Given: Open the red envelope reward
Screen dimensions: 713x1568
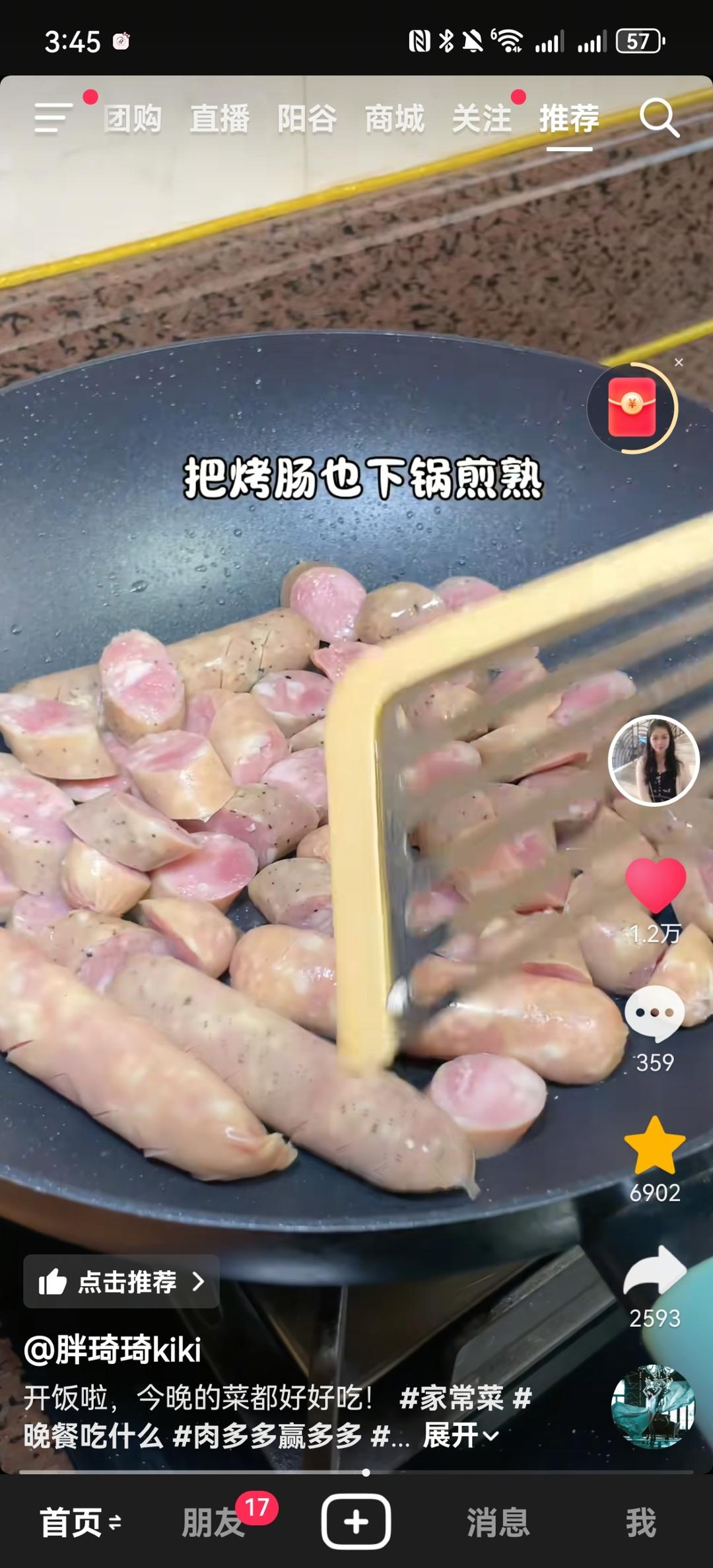Looking at the screenshot, I should (632, 407).
